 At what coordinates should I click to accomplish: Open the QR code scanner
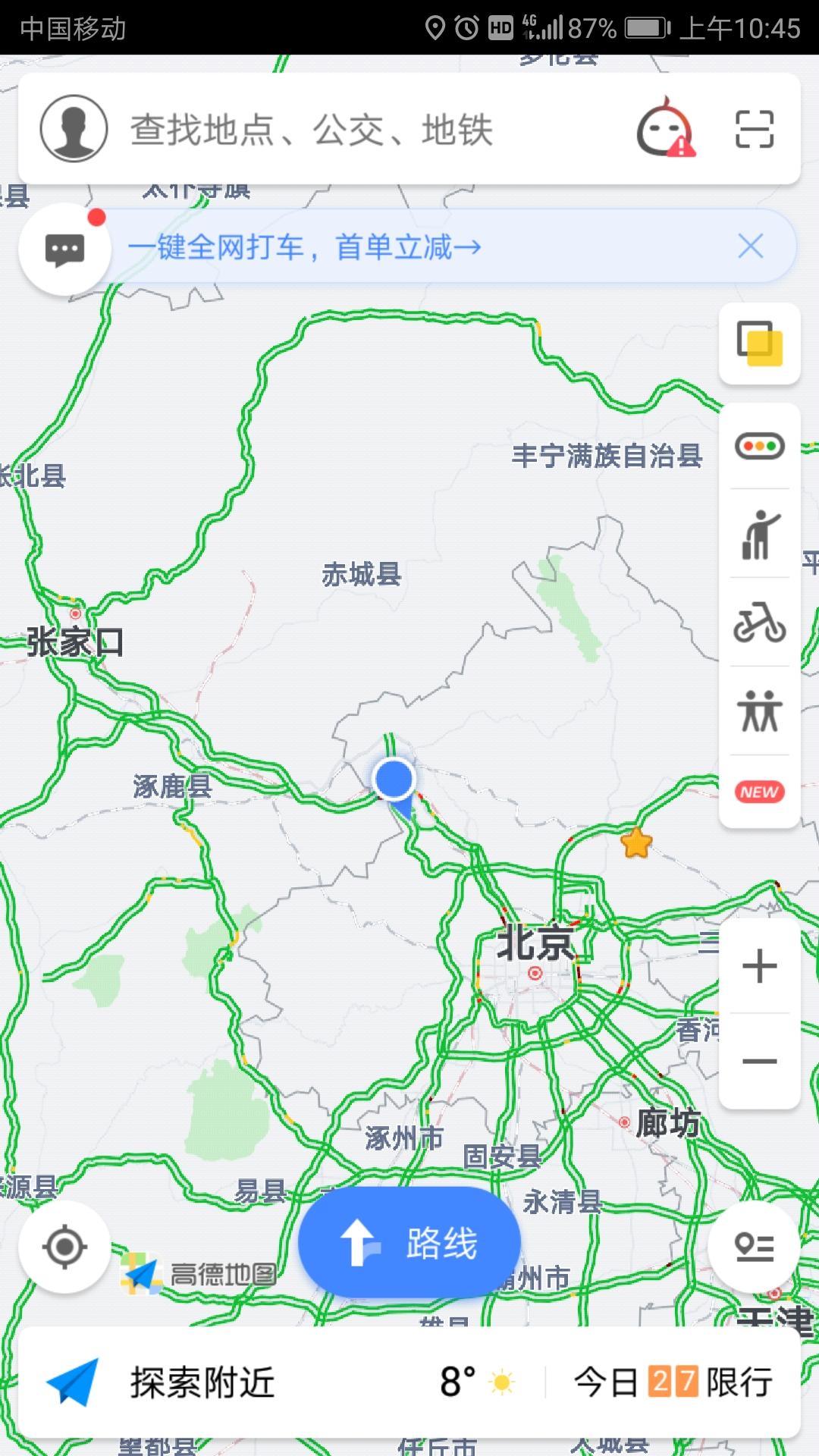pyautogui.click(x=754, y=129)
